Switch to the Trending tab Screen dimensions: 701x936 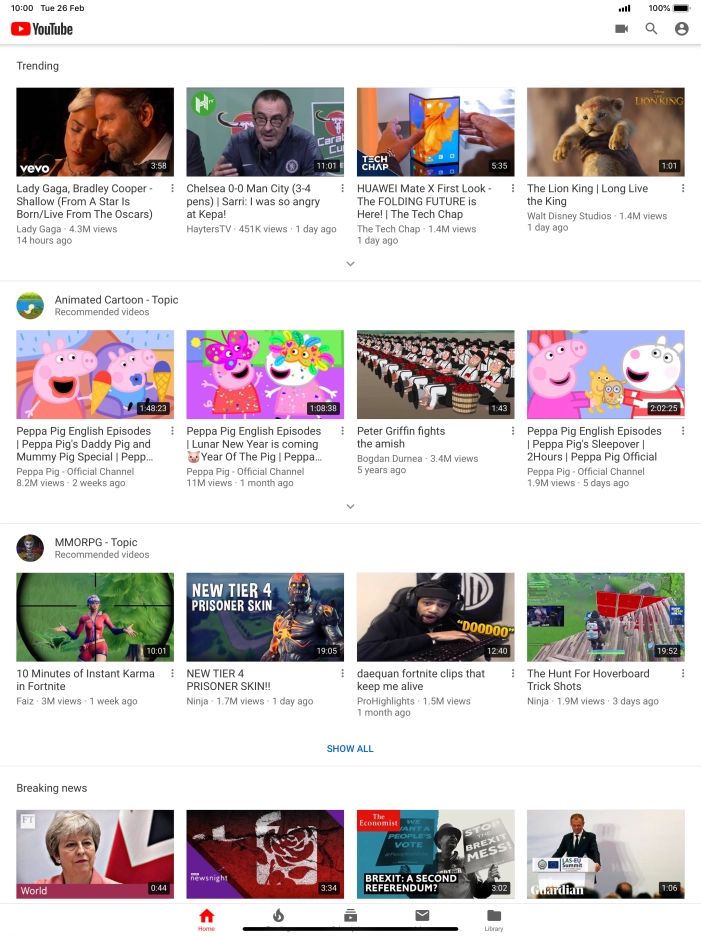[x=279, y=919]
